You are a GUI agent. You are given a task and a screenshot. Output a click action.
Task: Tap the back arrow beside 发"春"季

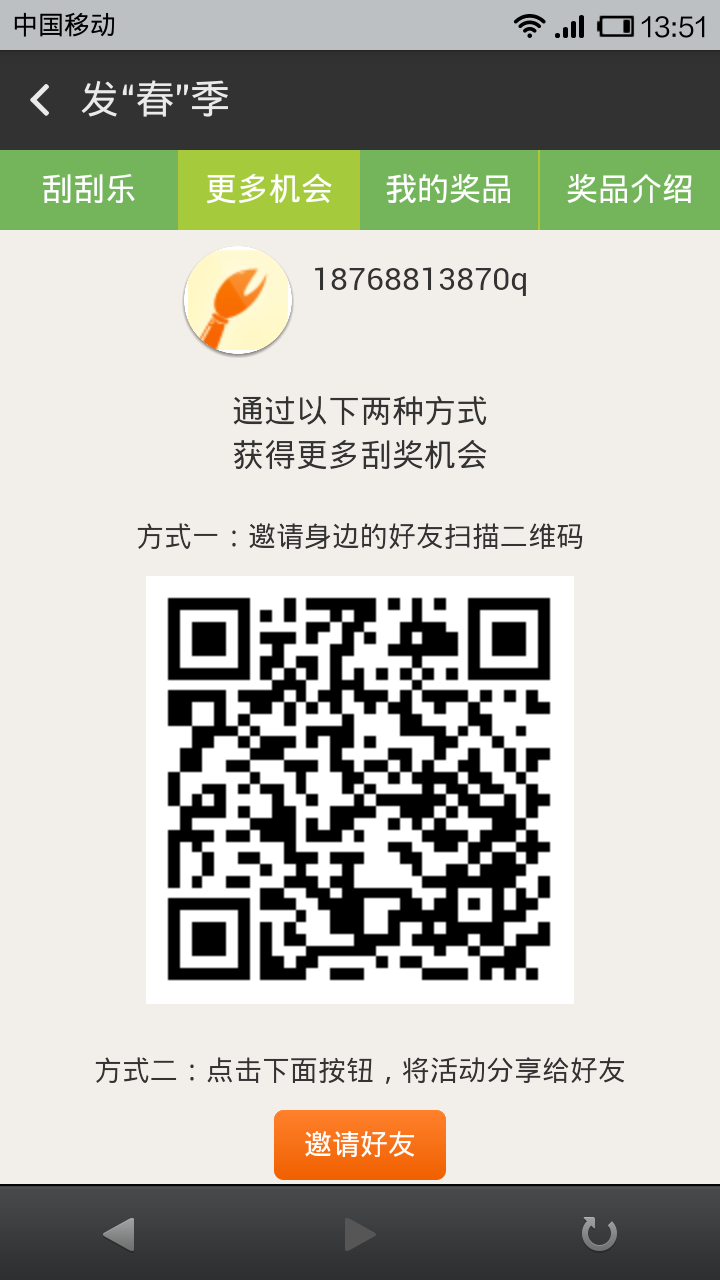(x=40, y=100)
